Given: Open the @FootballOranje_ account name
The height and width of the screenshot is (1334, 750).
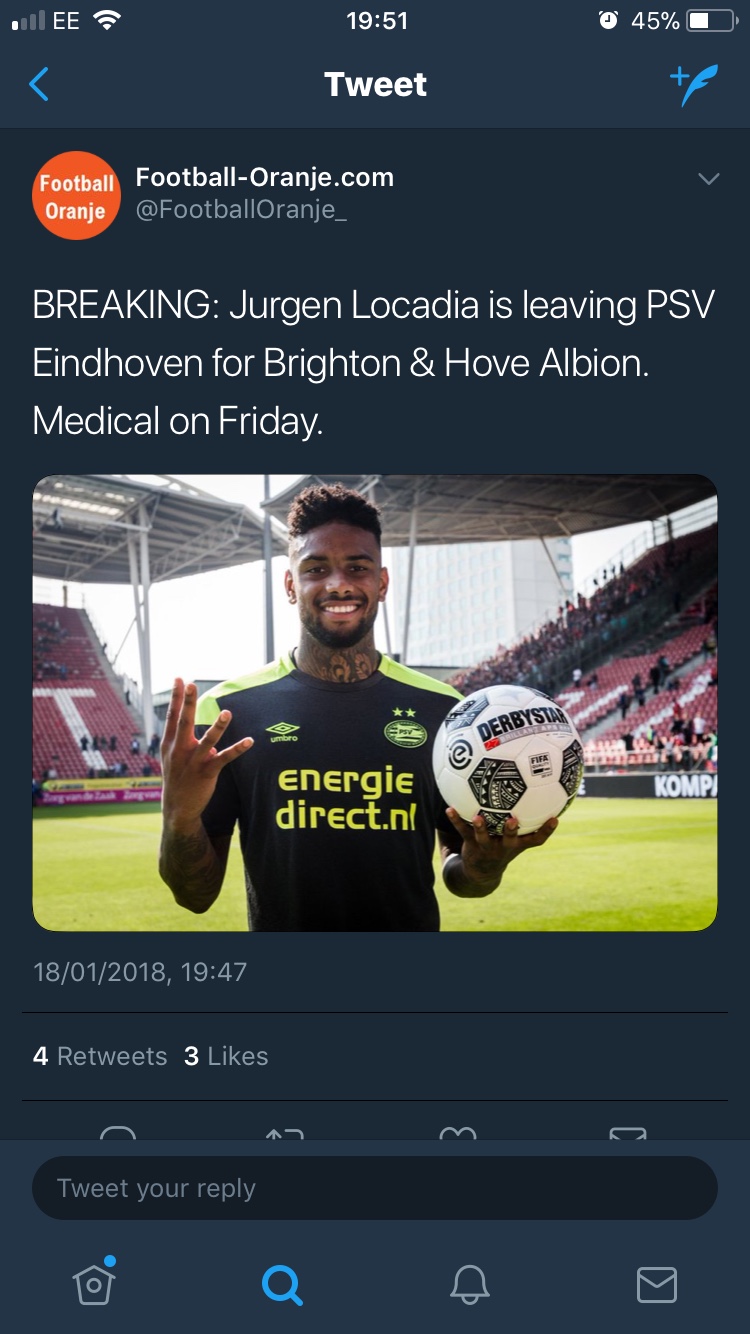Looking at the screenshot, I should (241, 211).
